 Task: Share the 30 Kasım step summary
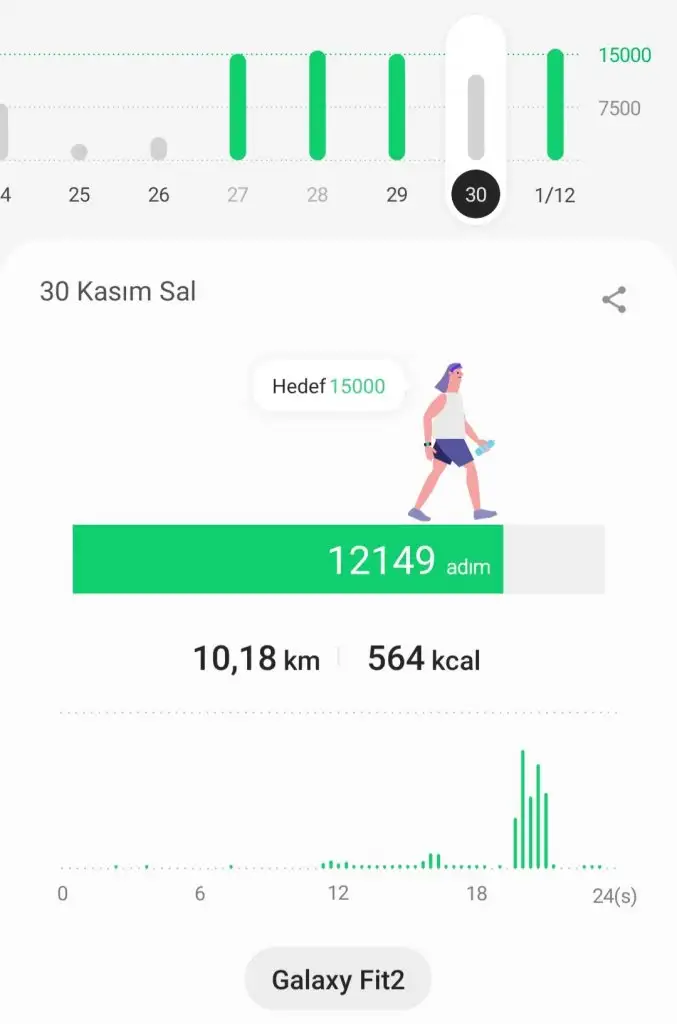[x=614, y=299]
